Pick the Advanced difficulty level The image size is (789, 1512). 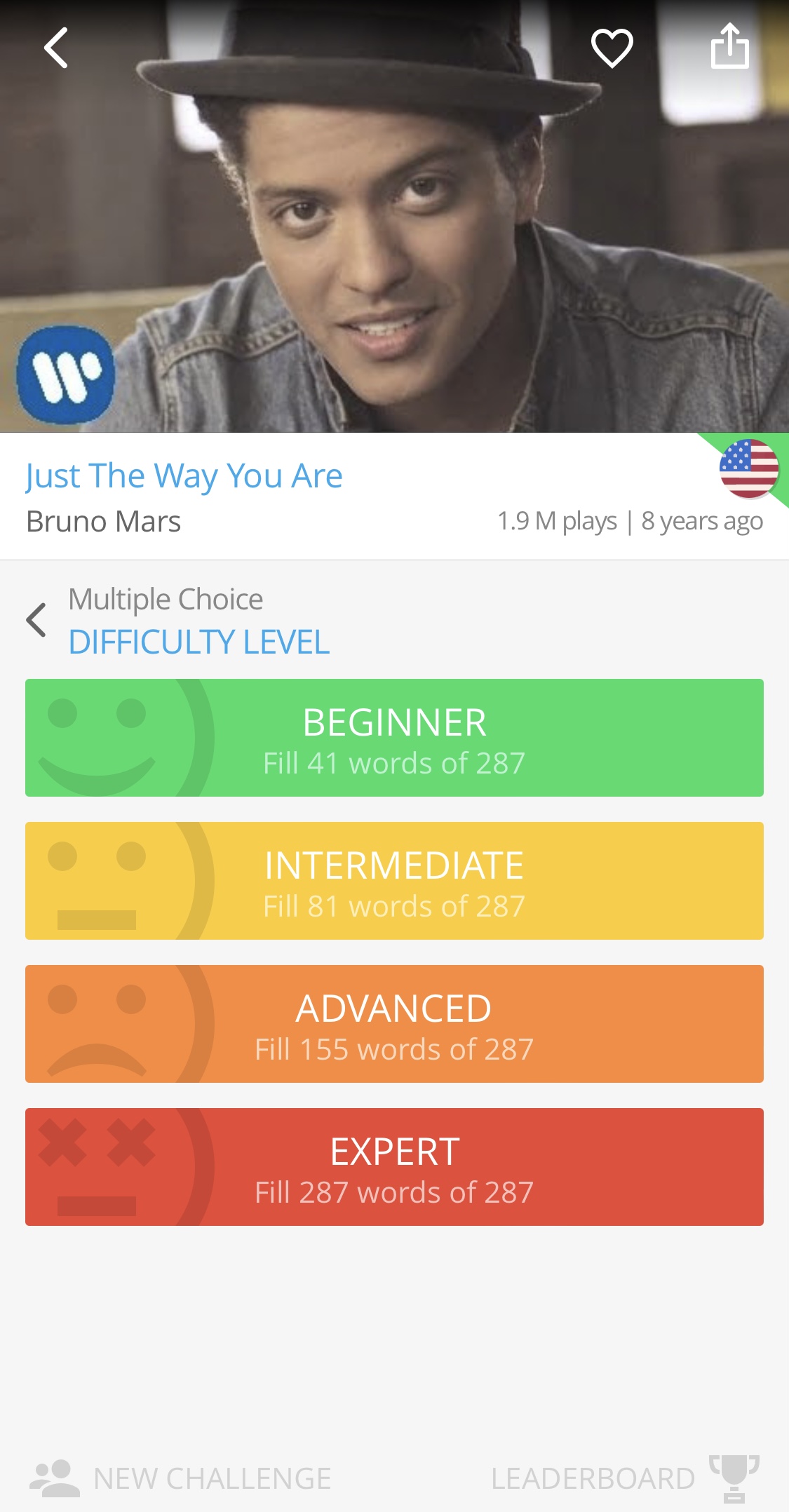click(394, 1024)
